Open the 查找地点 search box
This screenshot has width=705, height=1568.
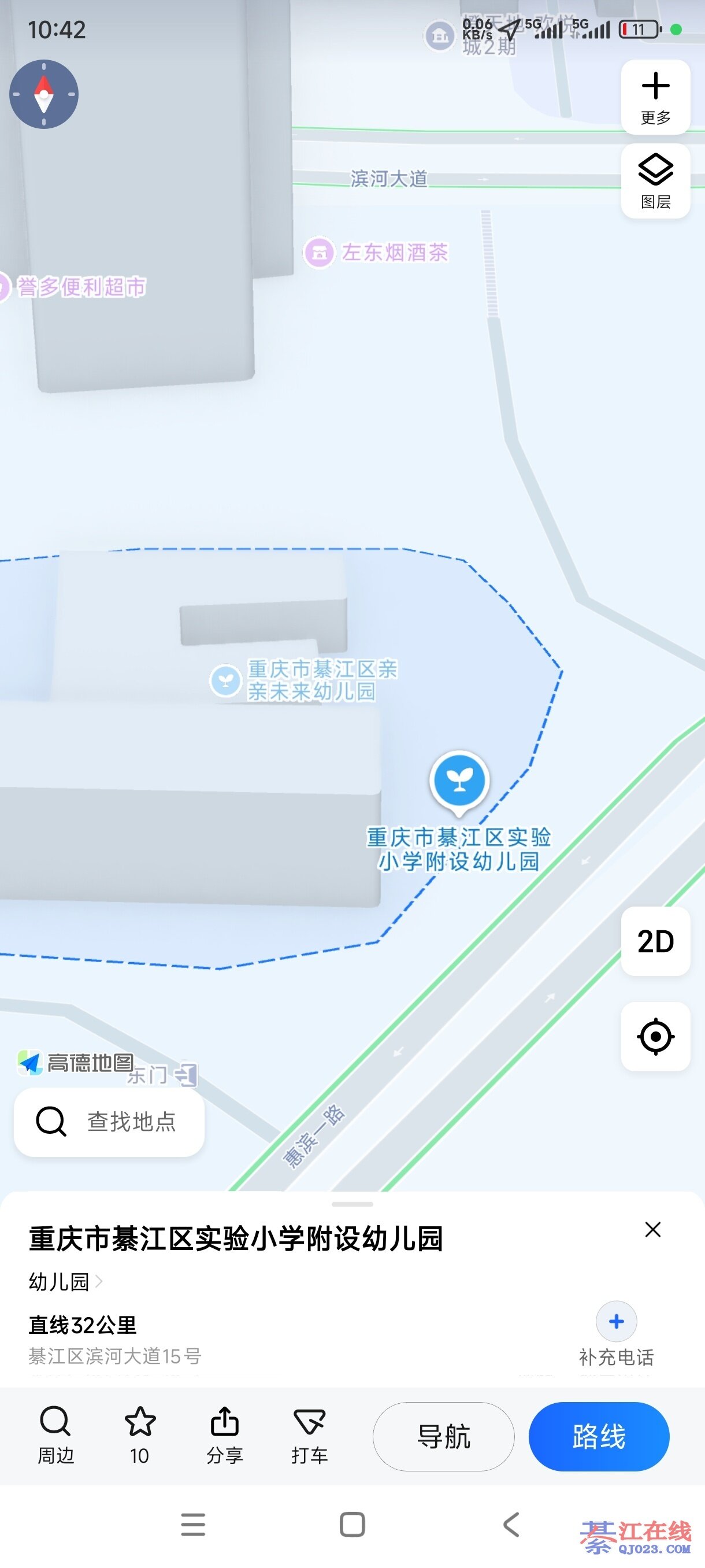click(109, 1122)
